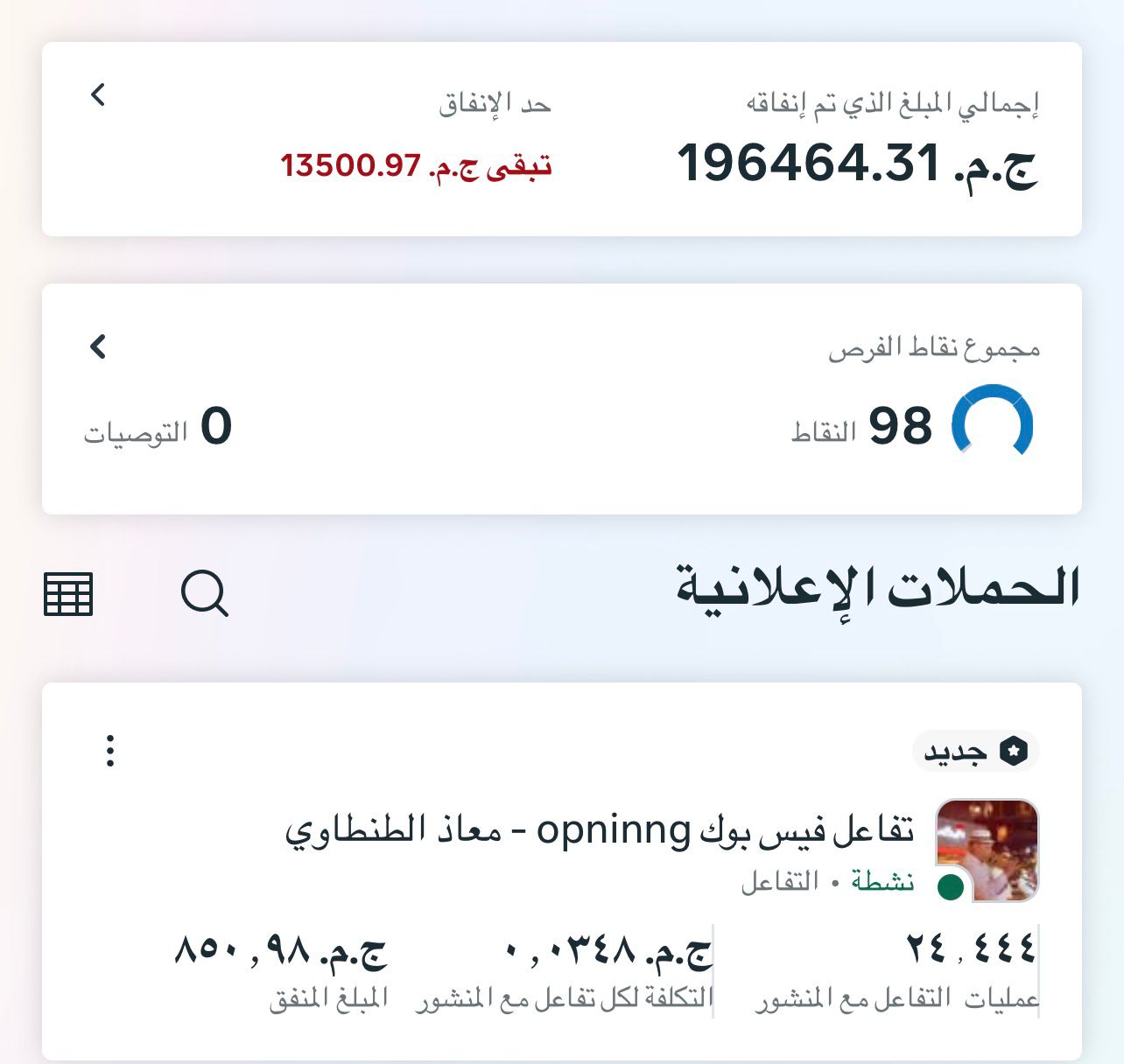Search the ad campaigns
This screenshot has width=1124, height=1064.
pyautogui.click(x=205, y=594)
